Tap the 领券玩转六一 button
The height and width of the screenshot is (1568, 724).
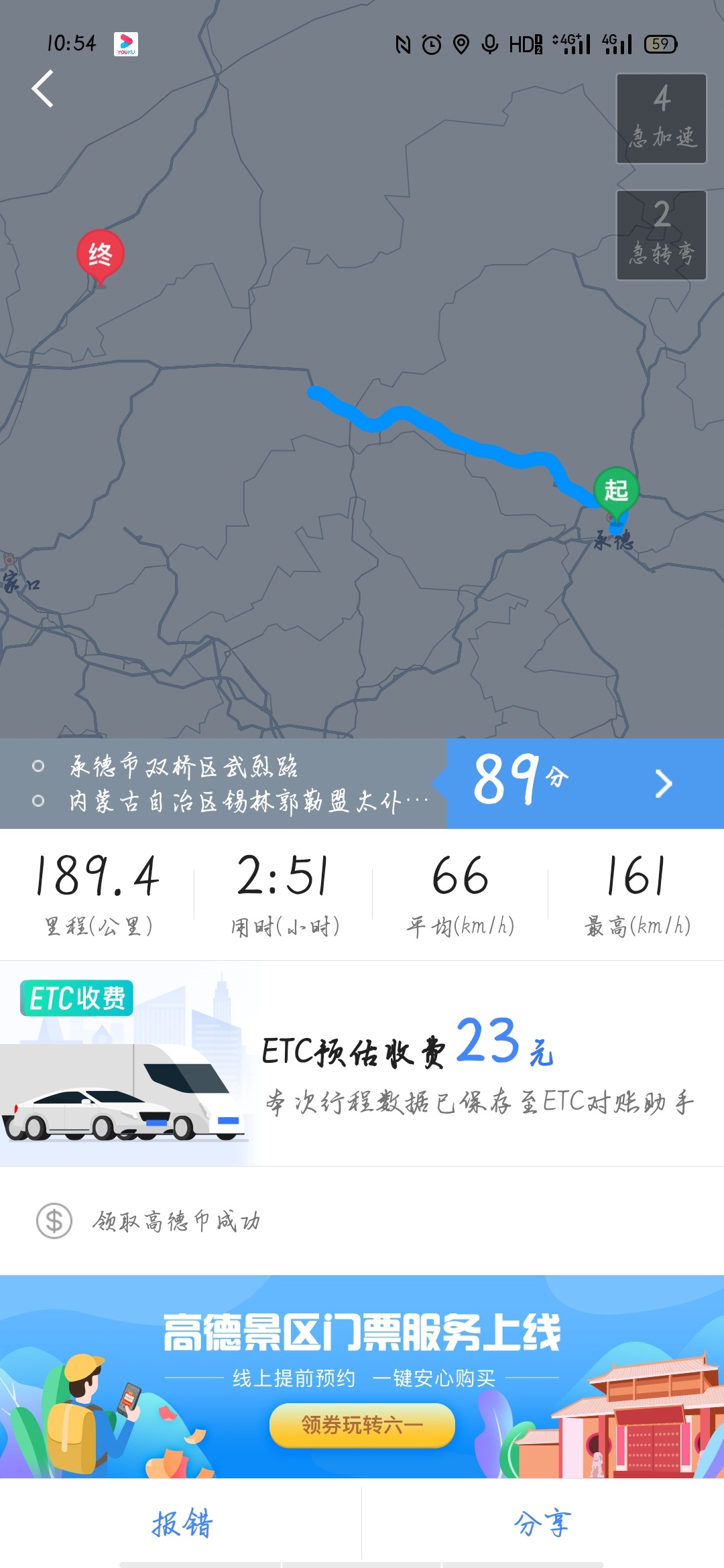pos(362,1425)
